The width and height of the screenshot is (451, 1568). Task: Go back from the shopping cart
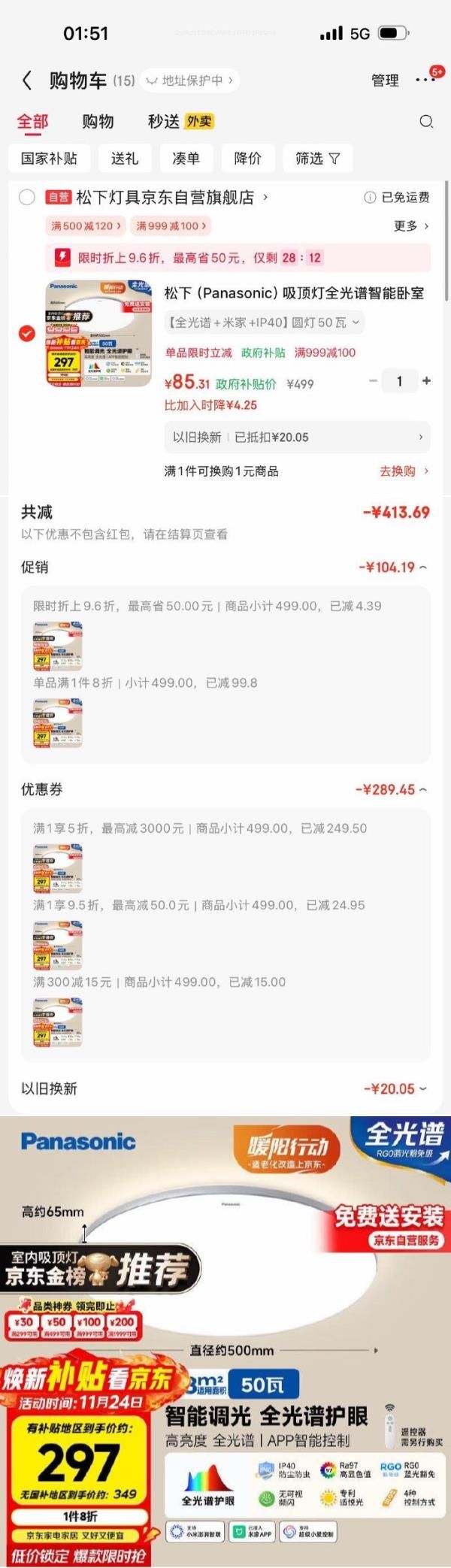27,80
